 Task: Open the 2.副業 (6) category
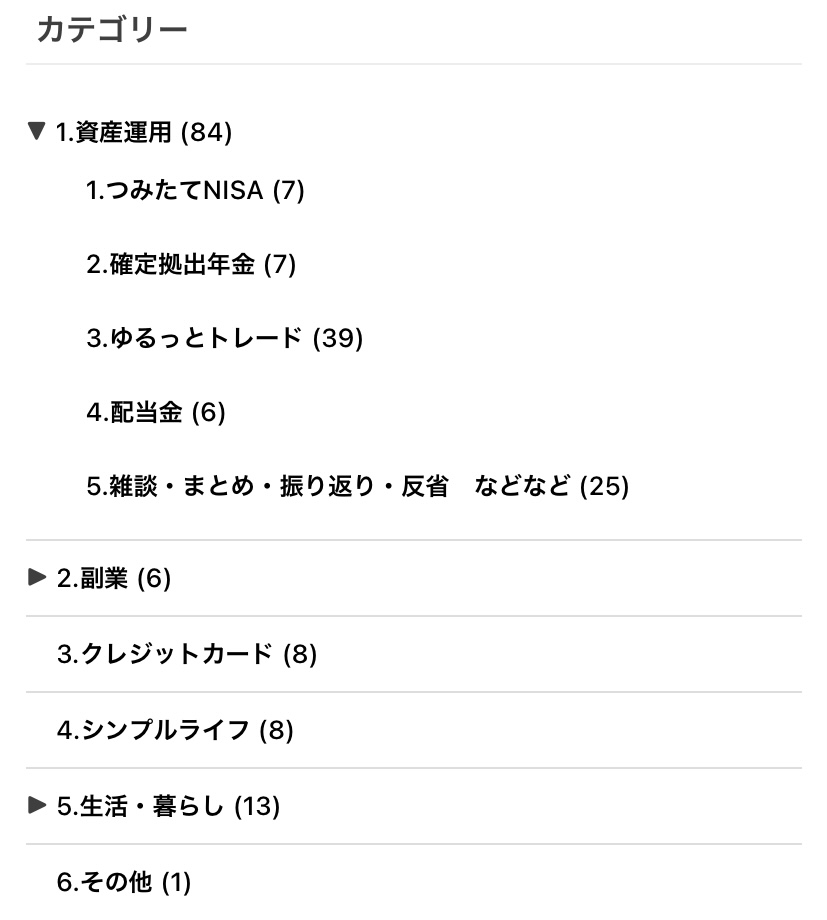pyautogui.click(x=114, y=579)
